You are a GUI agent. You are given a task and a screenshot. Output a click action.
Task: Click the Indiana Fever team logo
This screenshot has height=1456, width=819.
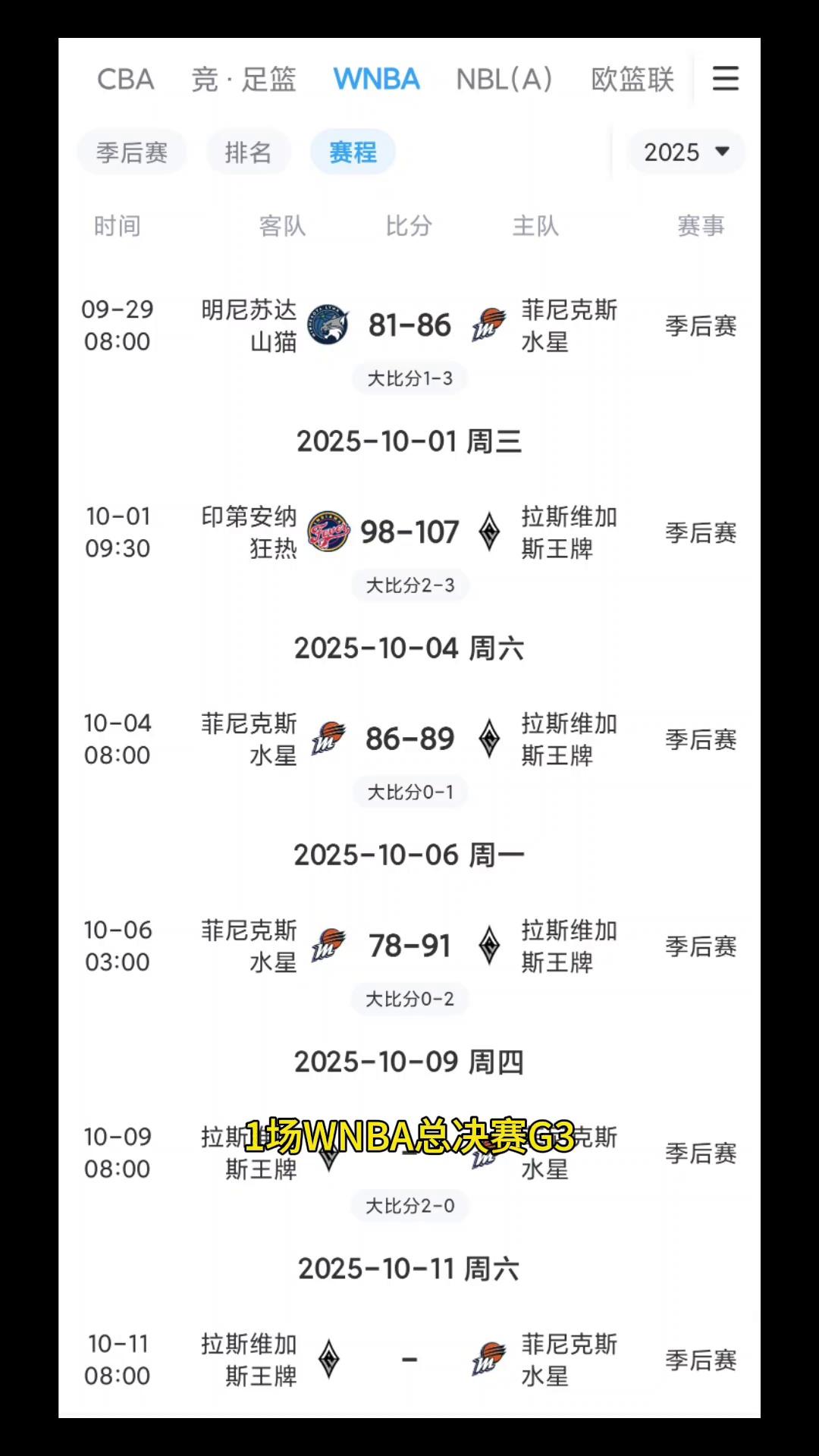tap(326, 532)
